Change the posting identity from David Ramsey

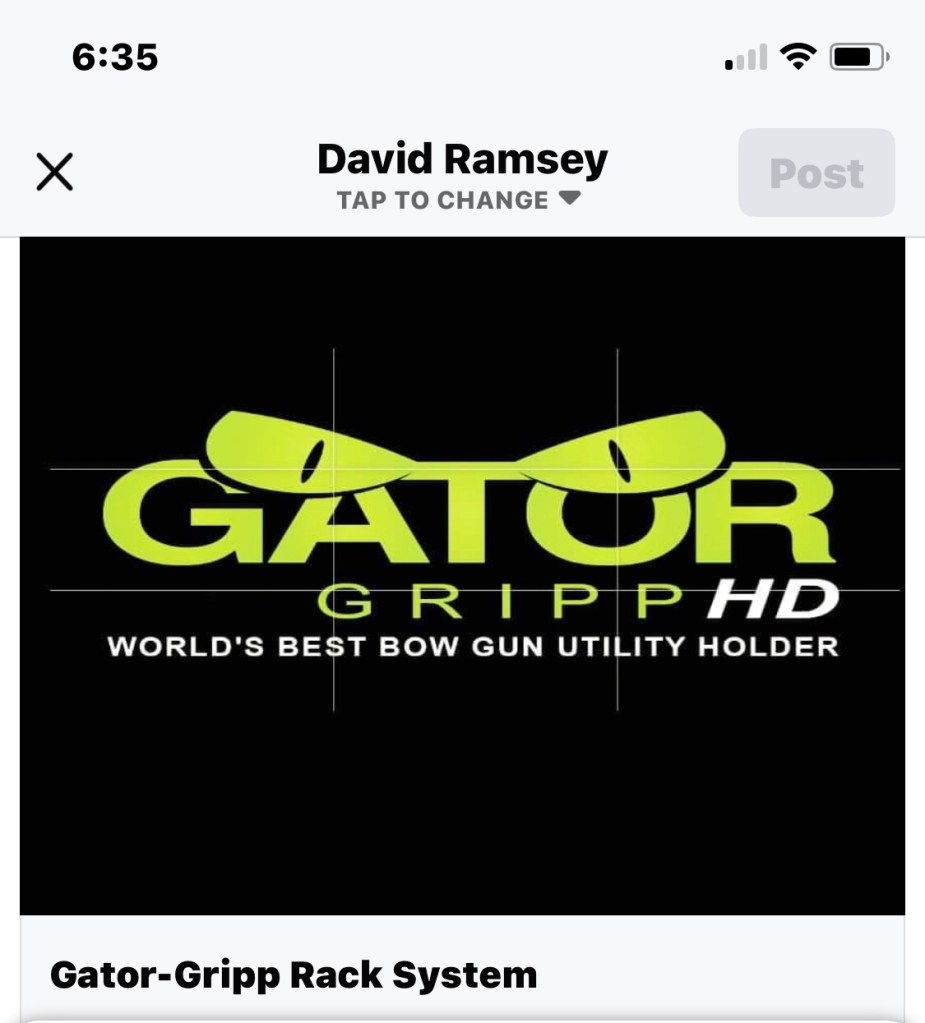point(461,199)
